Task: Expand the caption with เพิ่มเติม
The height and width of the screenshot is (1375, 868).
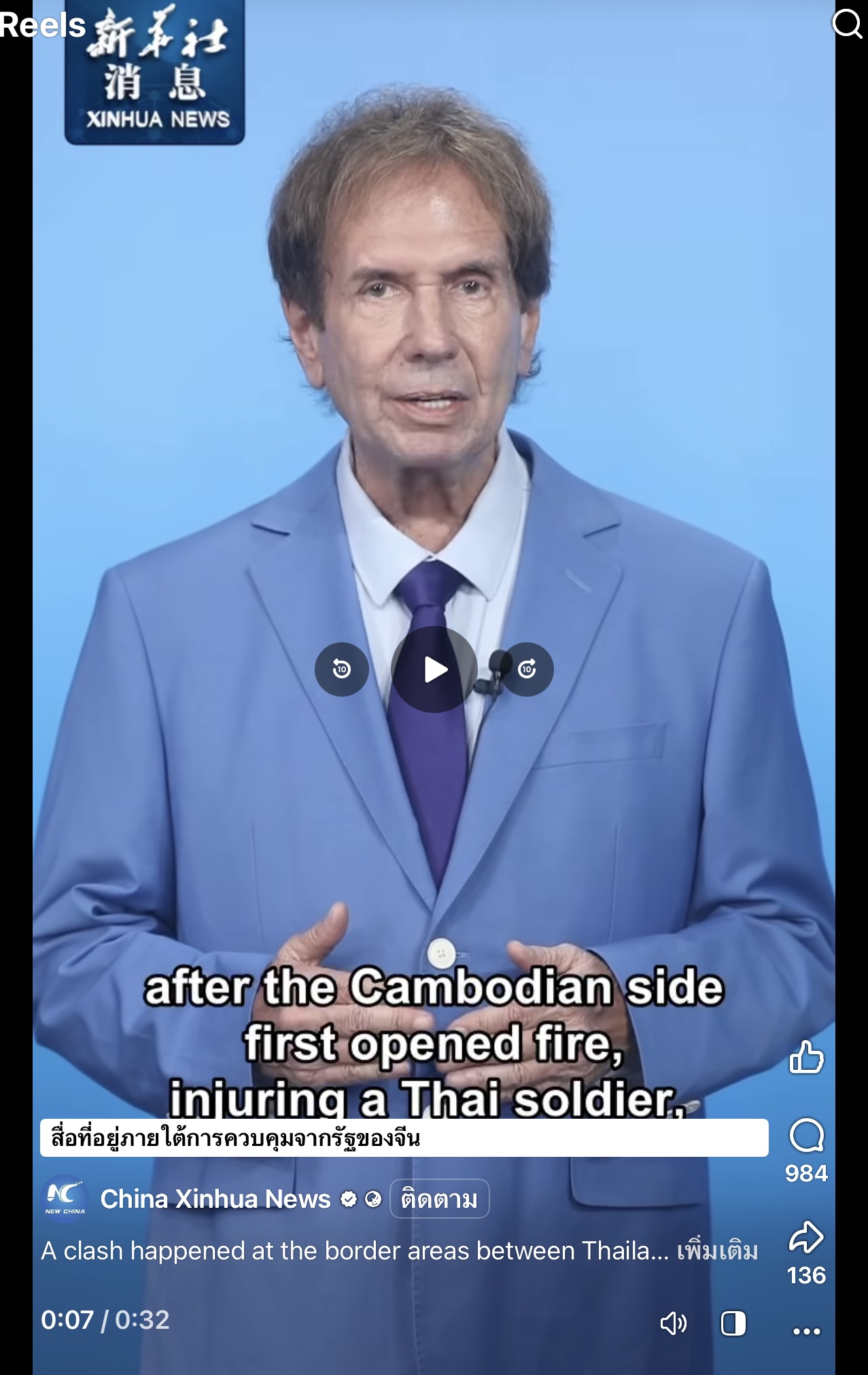Action: pyautogui.click(x=717, y=1251)
